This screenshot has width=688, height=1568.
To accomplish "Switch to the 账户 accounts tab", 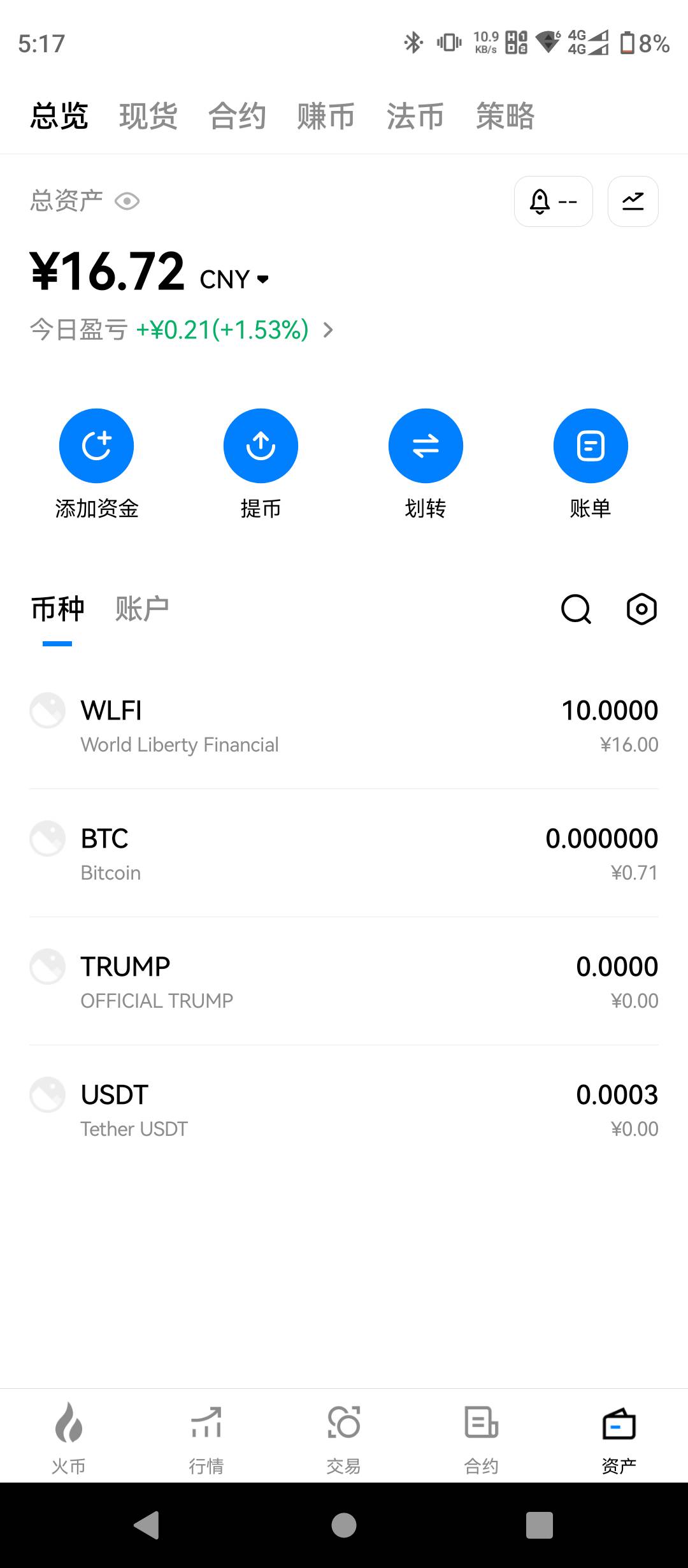I will click(x=142, y=609).
